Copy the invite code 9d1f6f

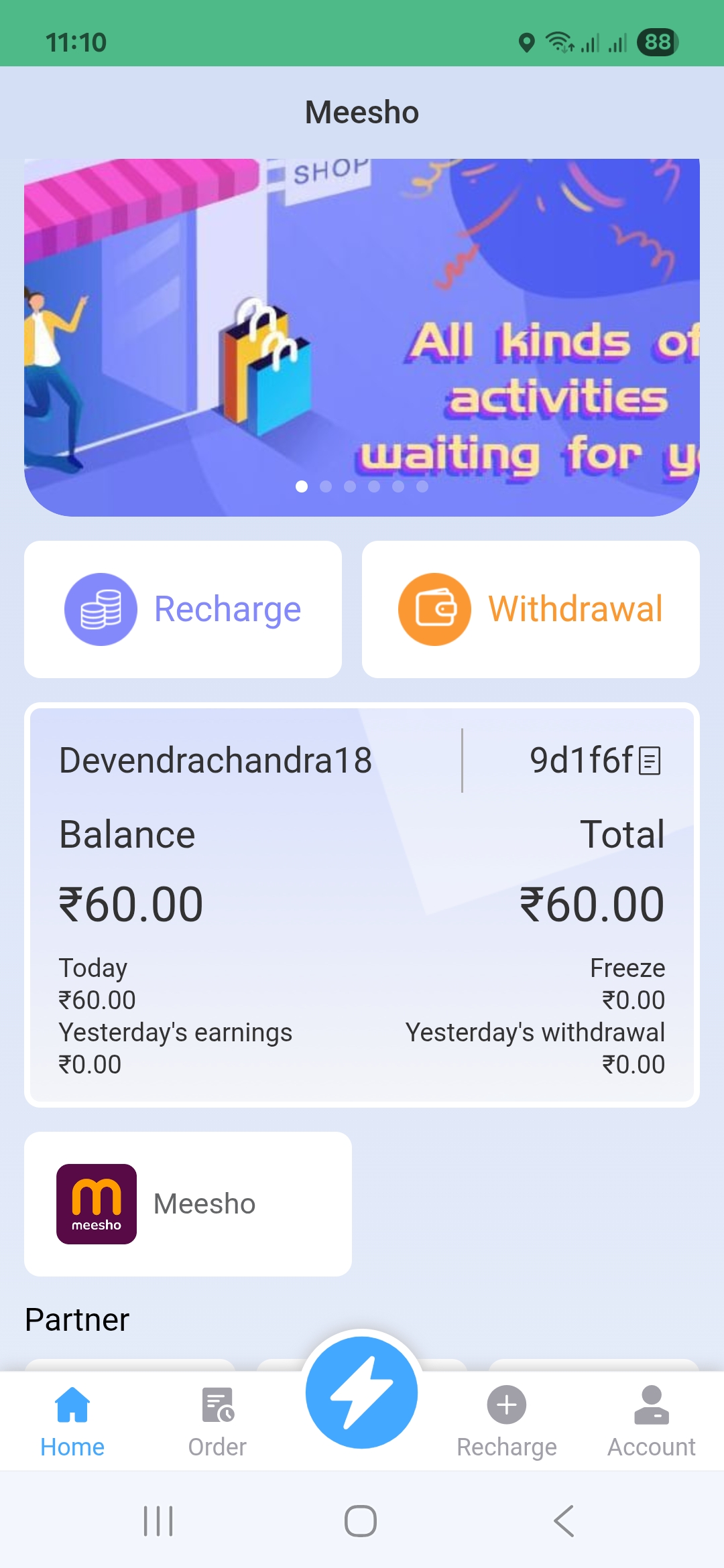[x=650, y=761]
